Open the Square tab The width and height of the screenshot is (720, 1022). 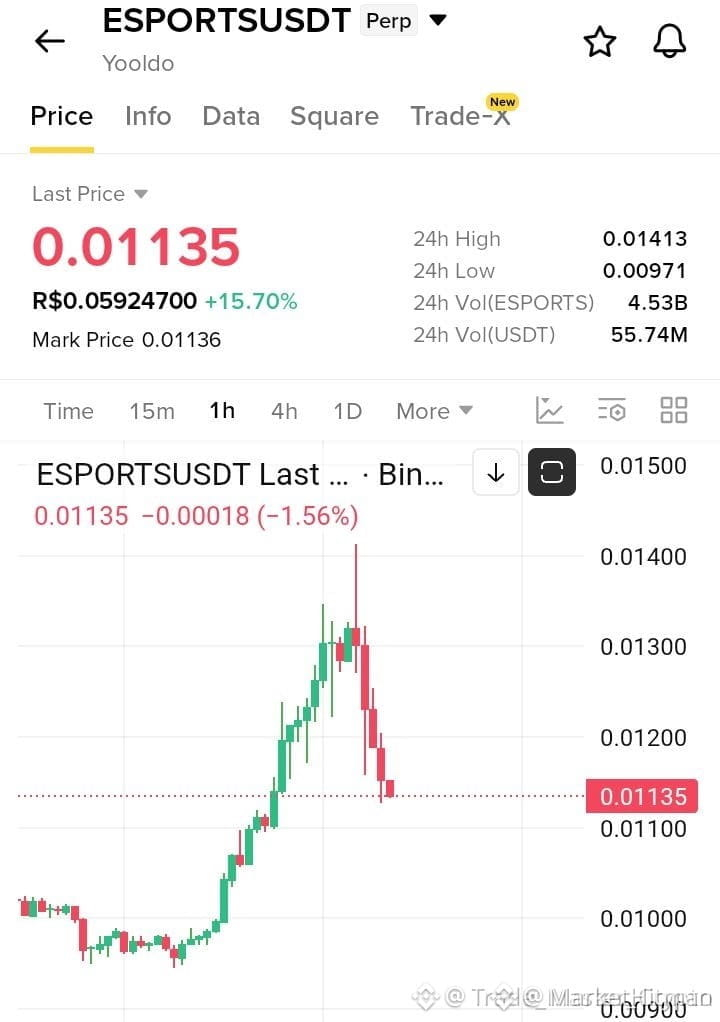334,116
